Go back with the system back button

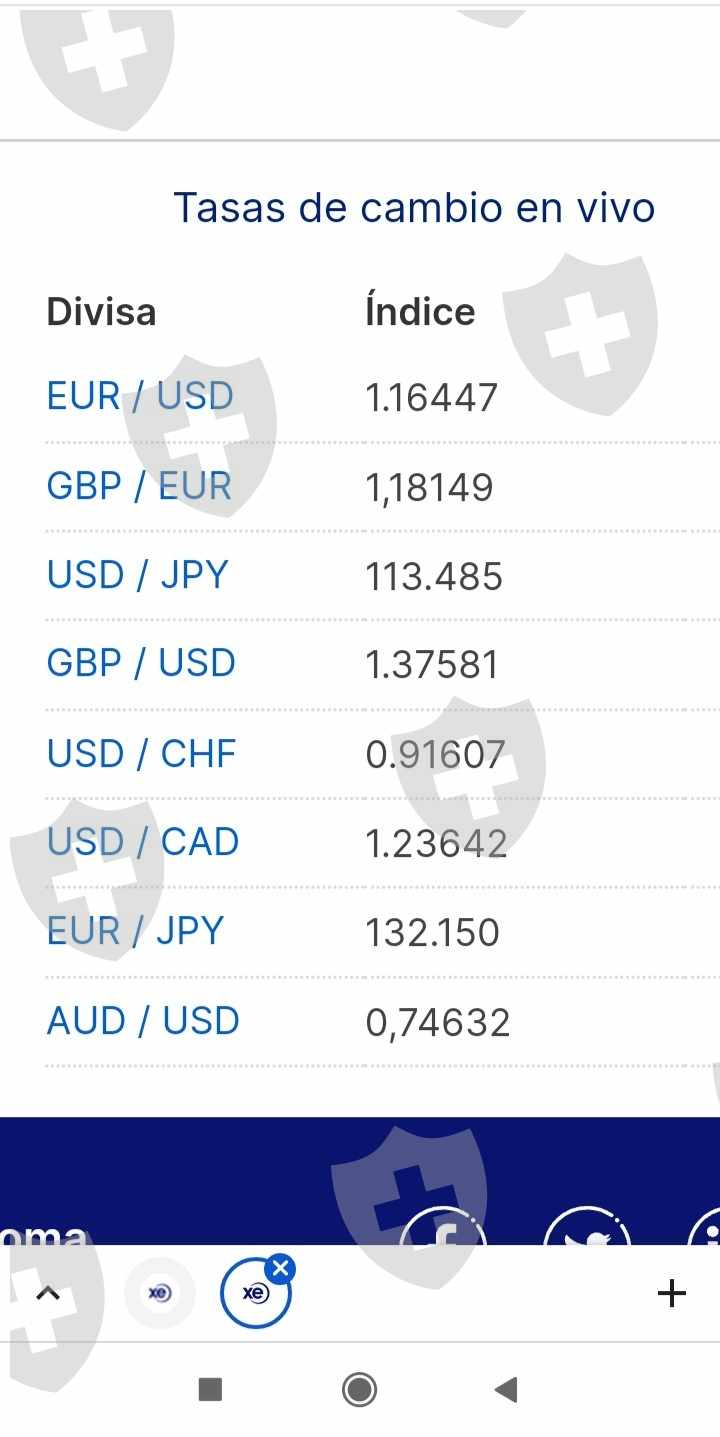pos(506,1389)
